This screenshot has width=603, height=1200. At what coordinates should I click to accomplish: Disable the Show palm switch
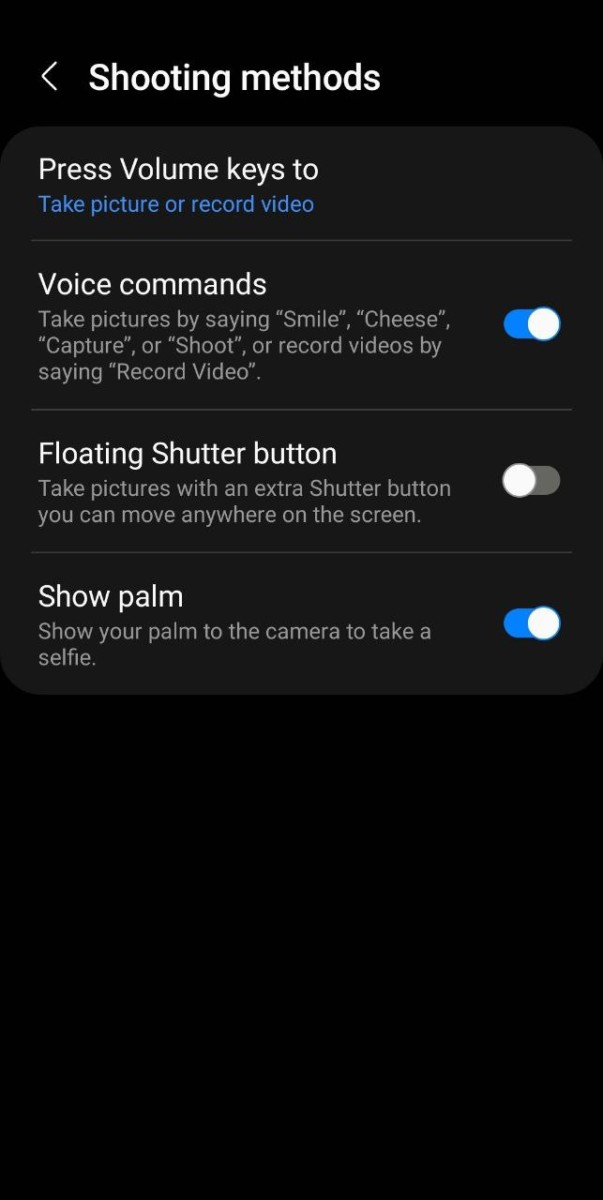point(531,624)
